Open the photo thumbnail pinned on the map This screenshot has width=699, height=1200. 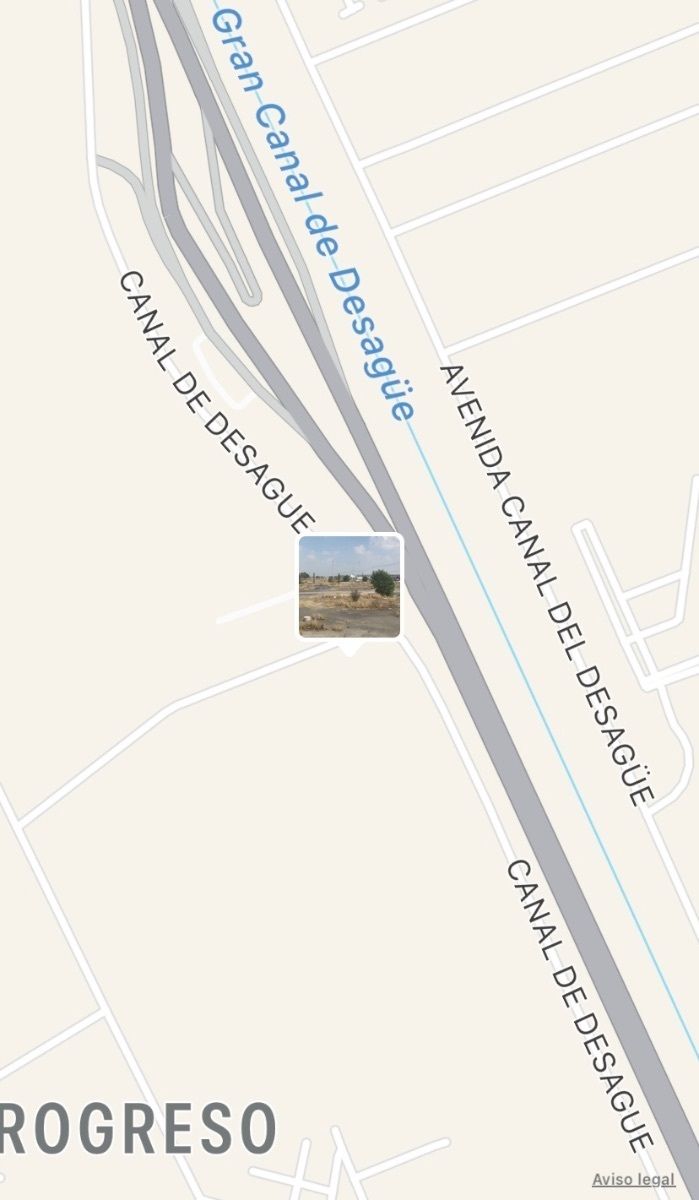[350, 586]
